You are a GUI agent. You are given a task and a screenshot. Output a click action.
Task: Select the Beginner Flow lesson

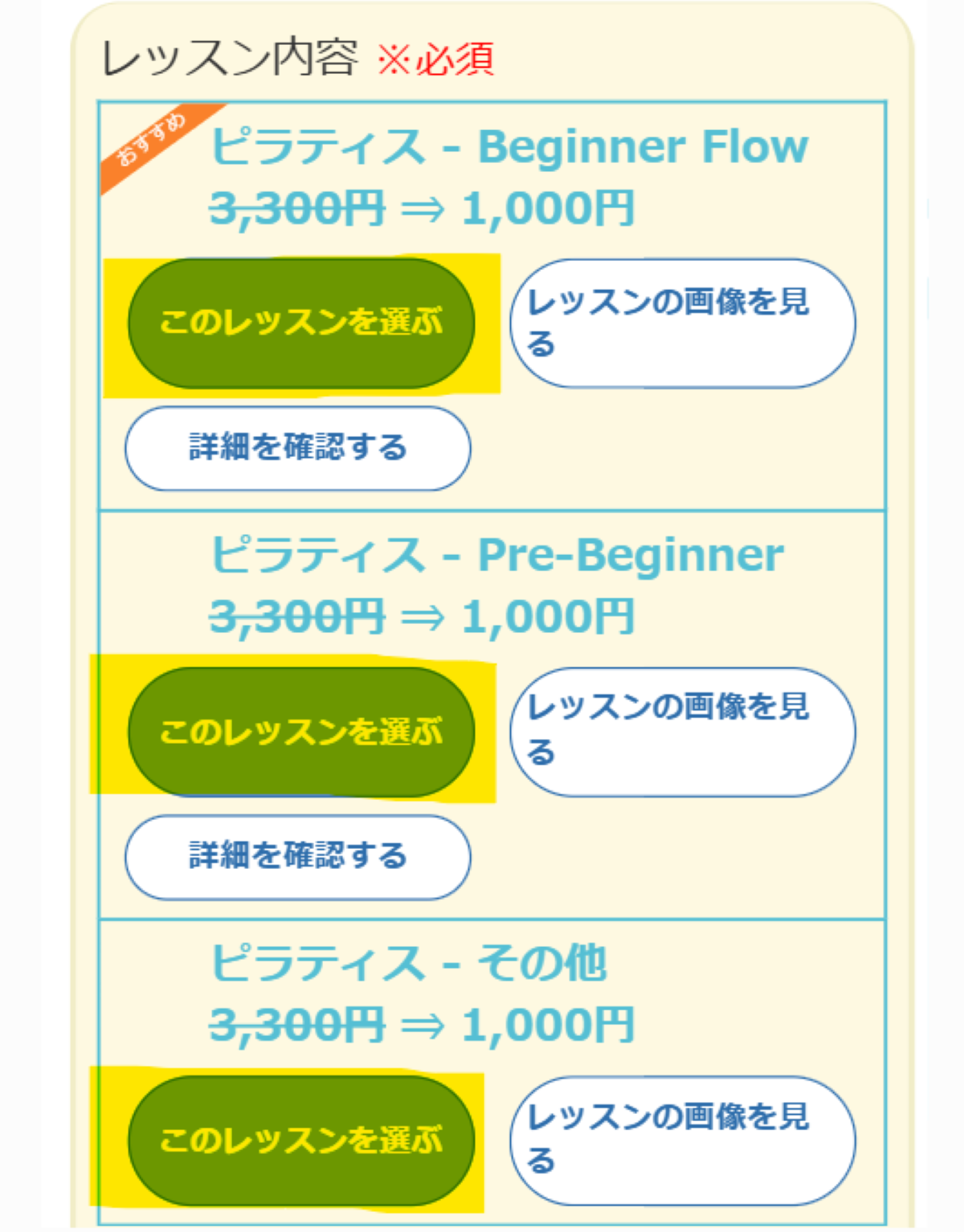tap(301, 323)
